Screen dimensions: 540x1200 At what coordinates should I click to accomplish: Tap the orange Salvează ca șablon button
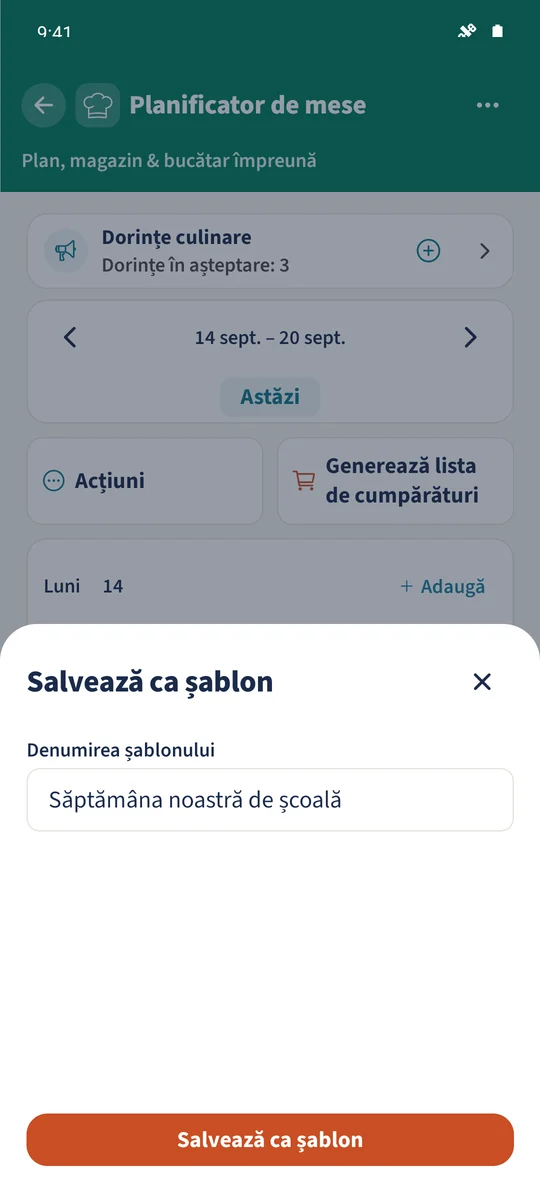[270, 1140]
